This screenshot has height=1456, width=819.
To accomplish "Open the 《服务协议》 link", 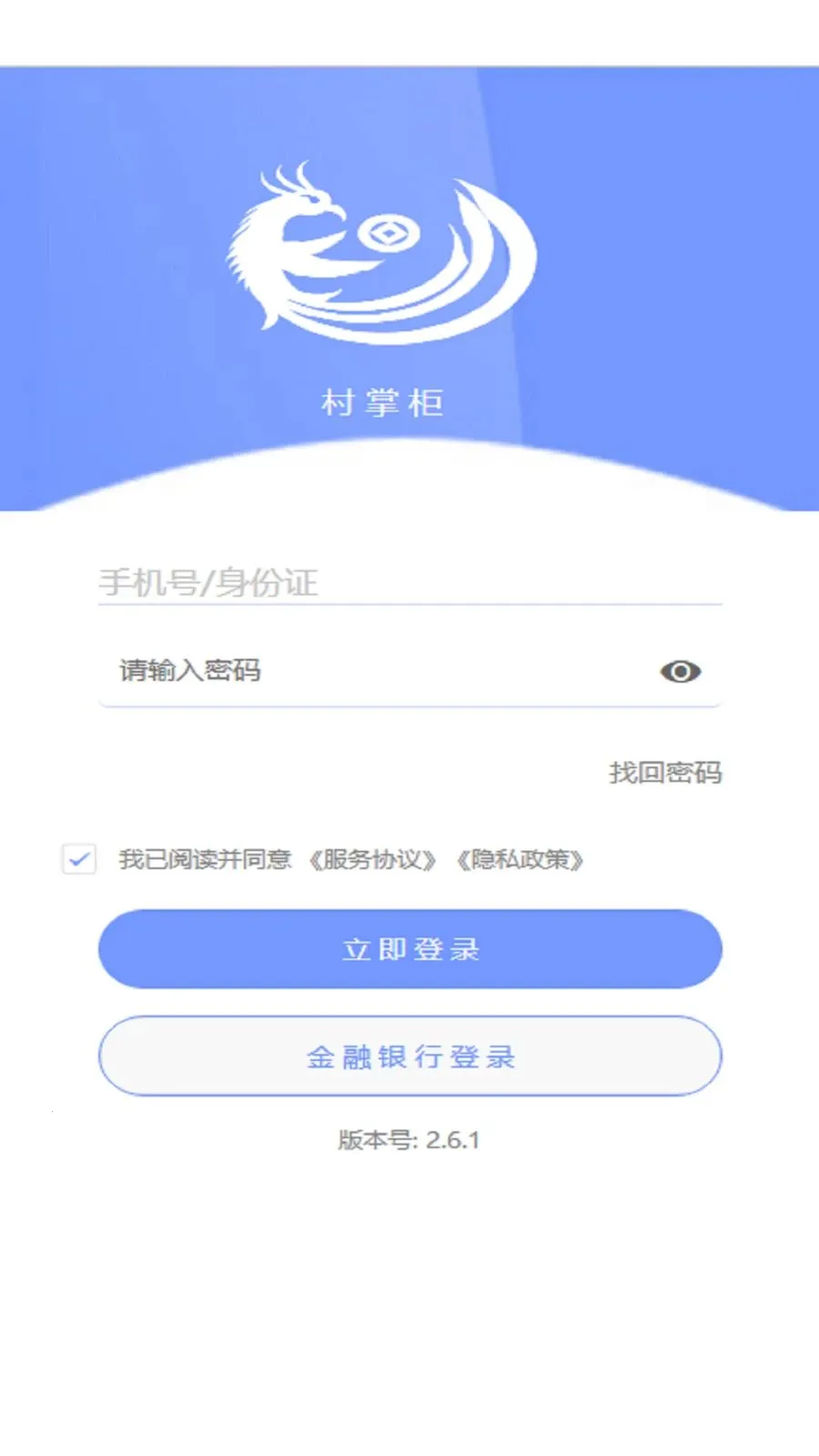I will click(x=372, y=859).
